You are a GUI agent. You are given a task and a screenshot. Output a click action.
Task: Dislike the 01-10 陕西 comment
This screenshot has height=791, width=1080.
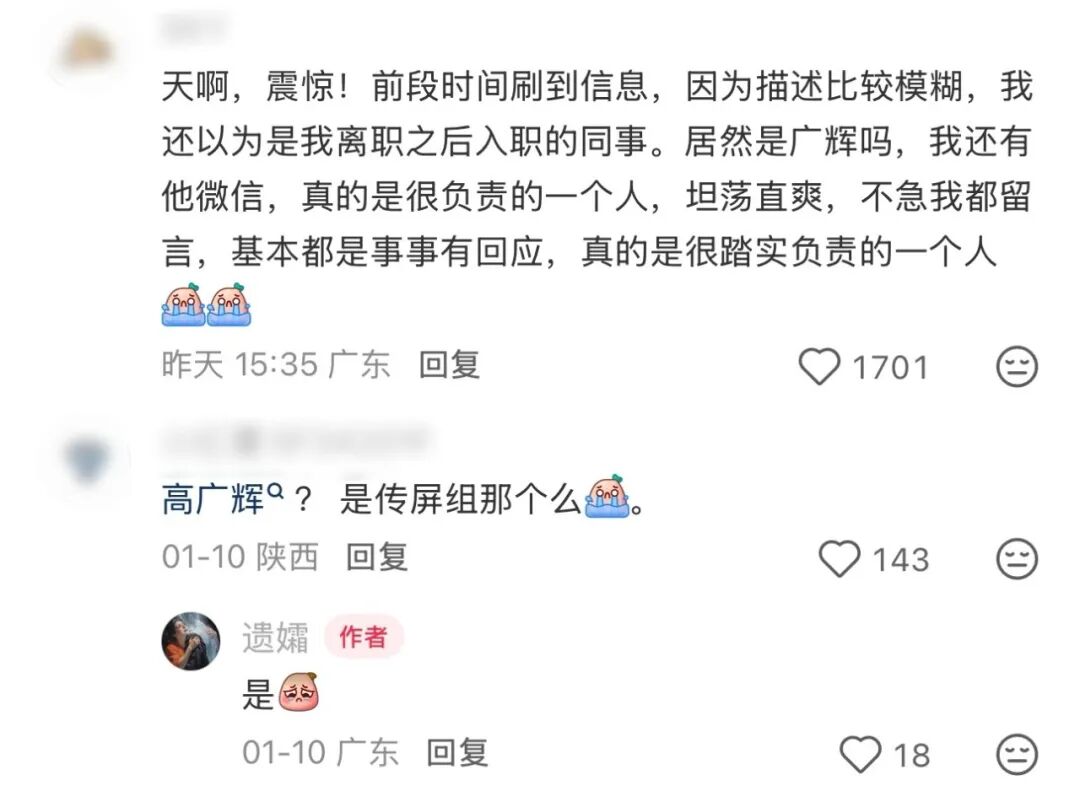click(x=1016, y=558)
